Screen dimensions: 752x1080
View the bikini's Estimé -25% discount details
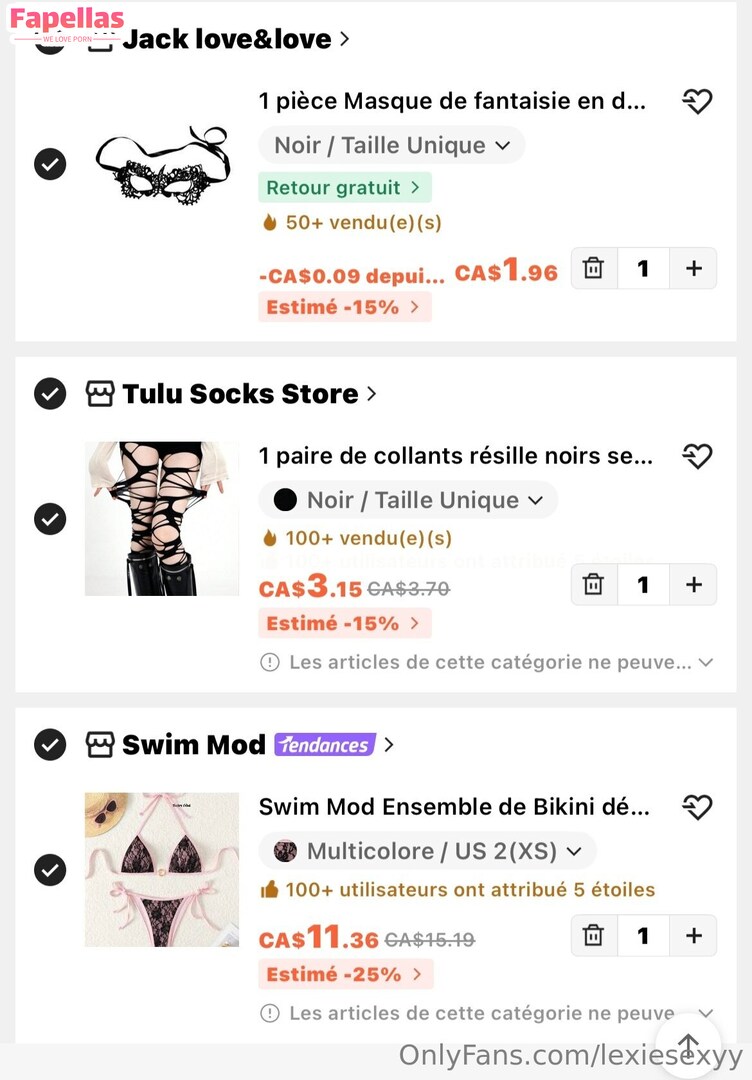[345, 974]
